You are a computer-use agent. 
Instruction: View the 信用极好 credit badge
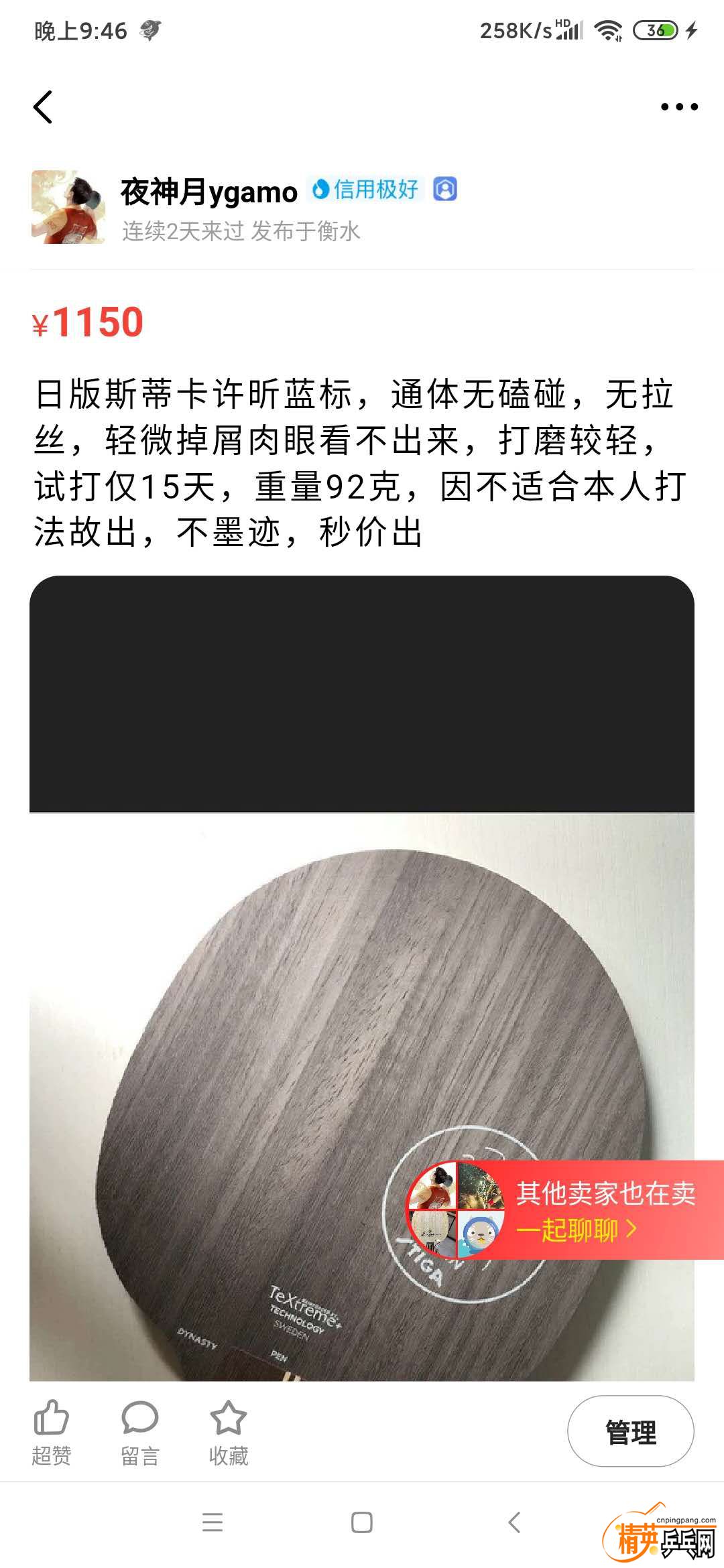point(366,190)
